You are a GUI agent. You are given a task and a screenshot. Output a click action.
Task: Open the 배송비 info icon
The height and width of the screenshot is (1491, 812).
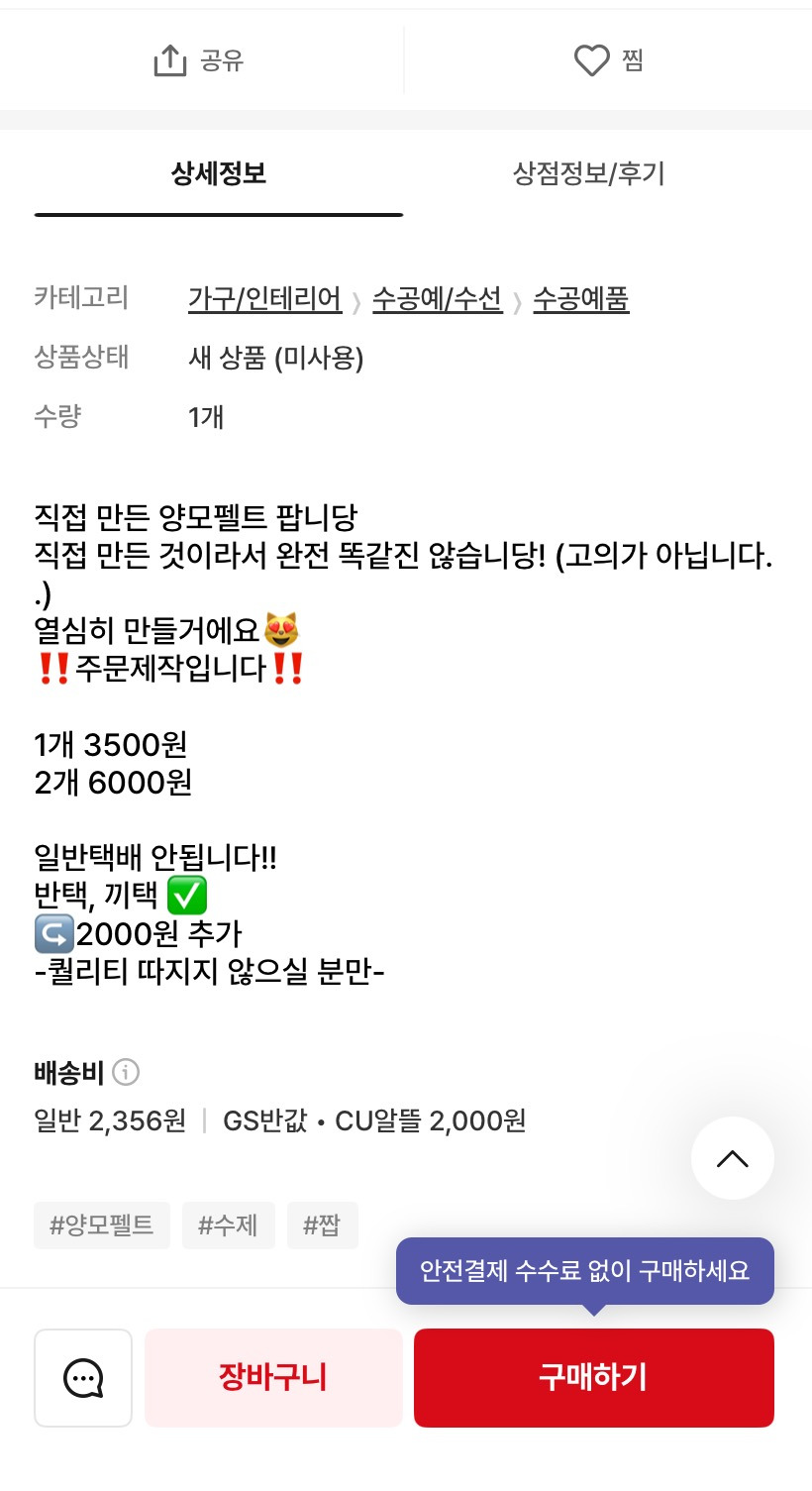pyautogui.click(x=128, y=1073)
